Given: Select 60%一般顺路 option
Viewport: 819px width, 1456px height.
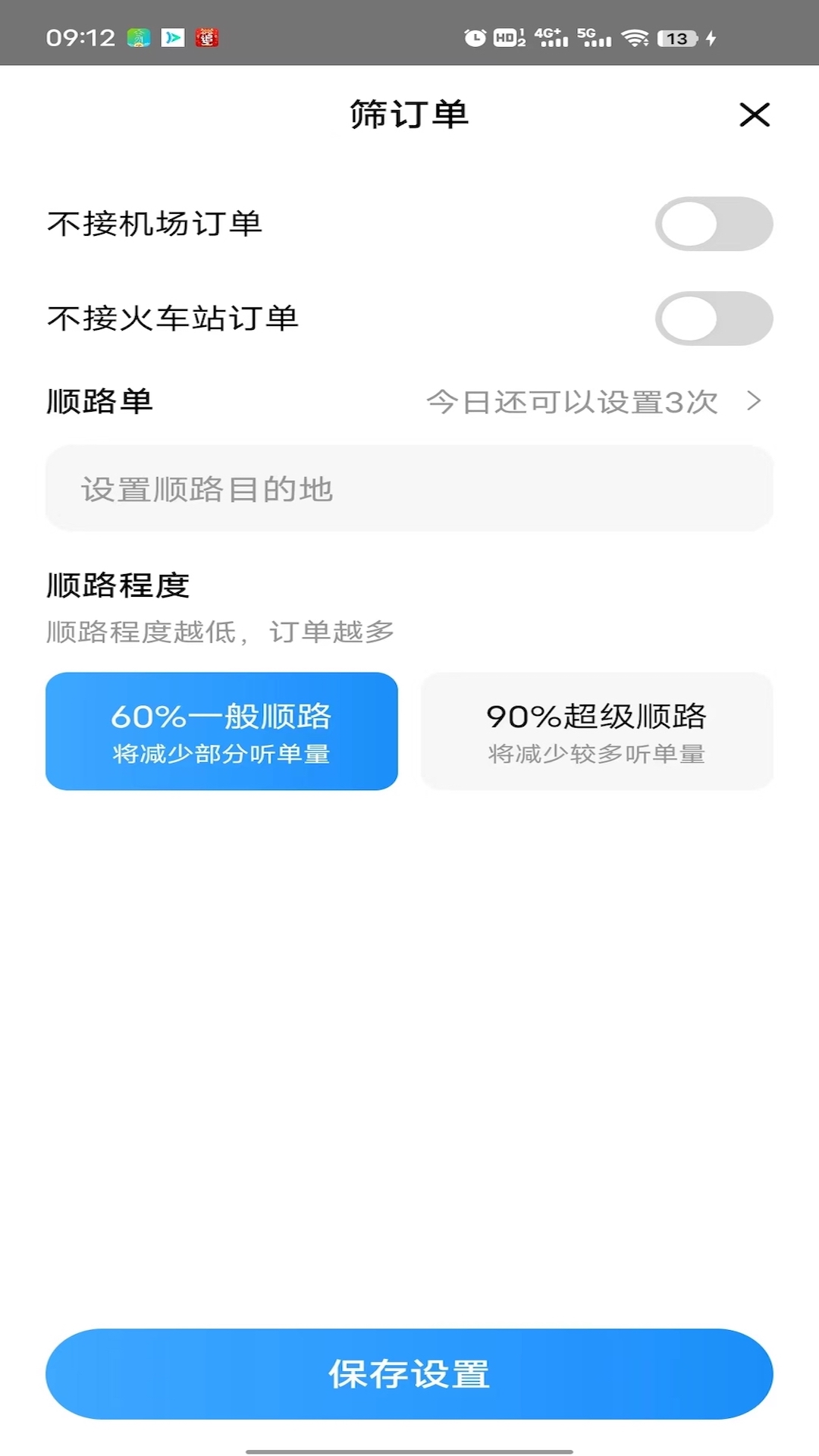Looking at the screenshot, I should coord(221,731).
